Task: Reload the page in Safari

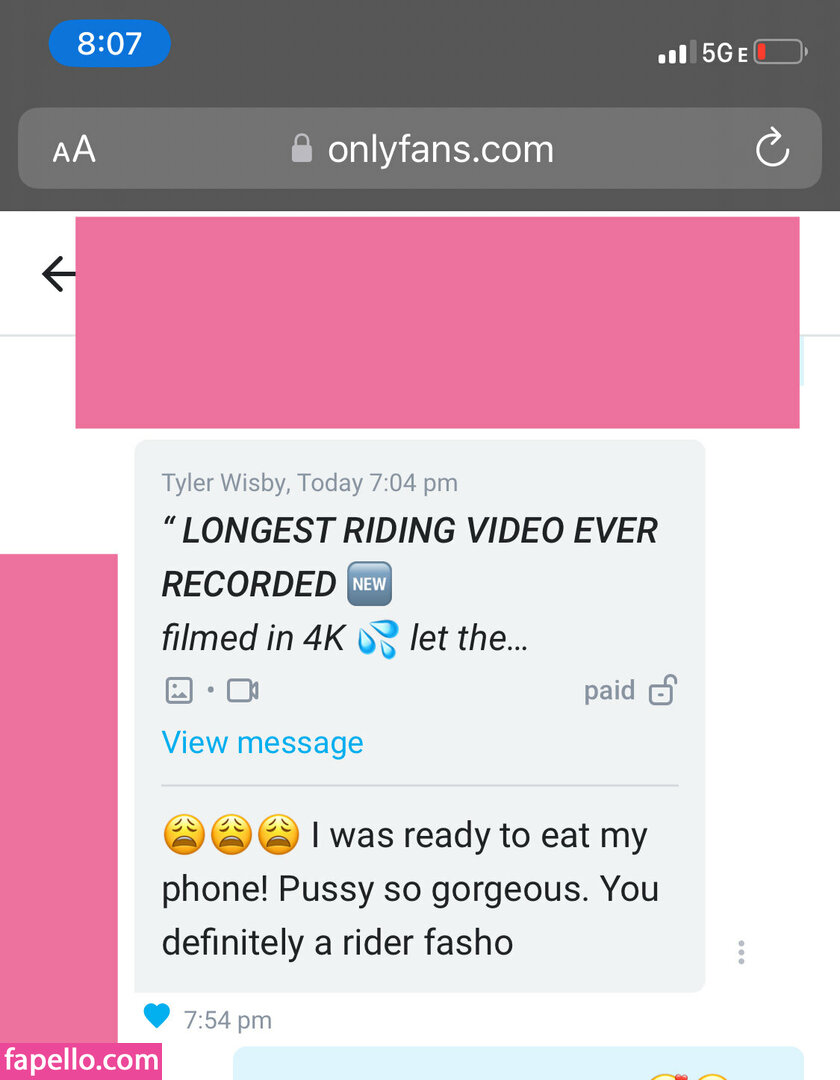Action: 771,150
